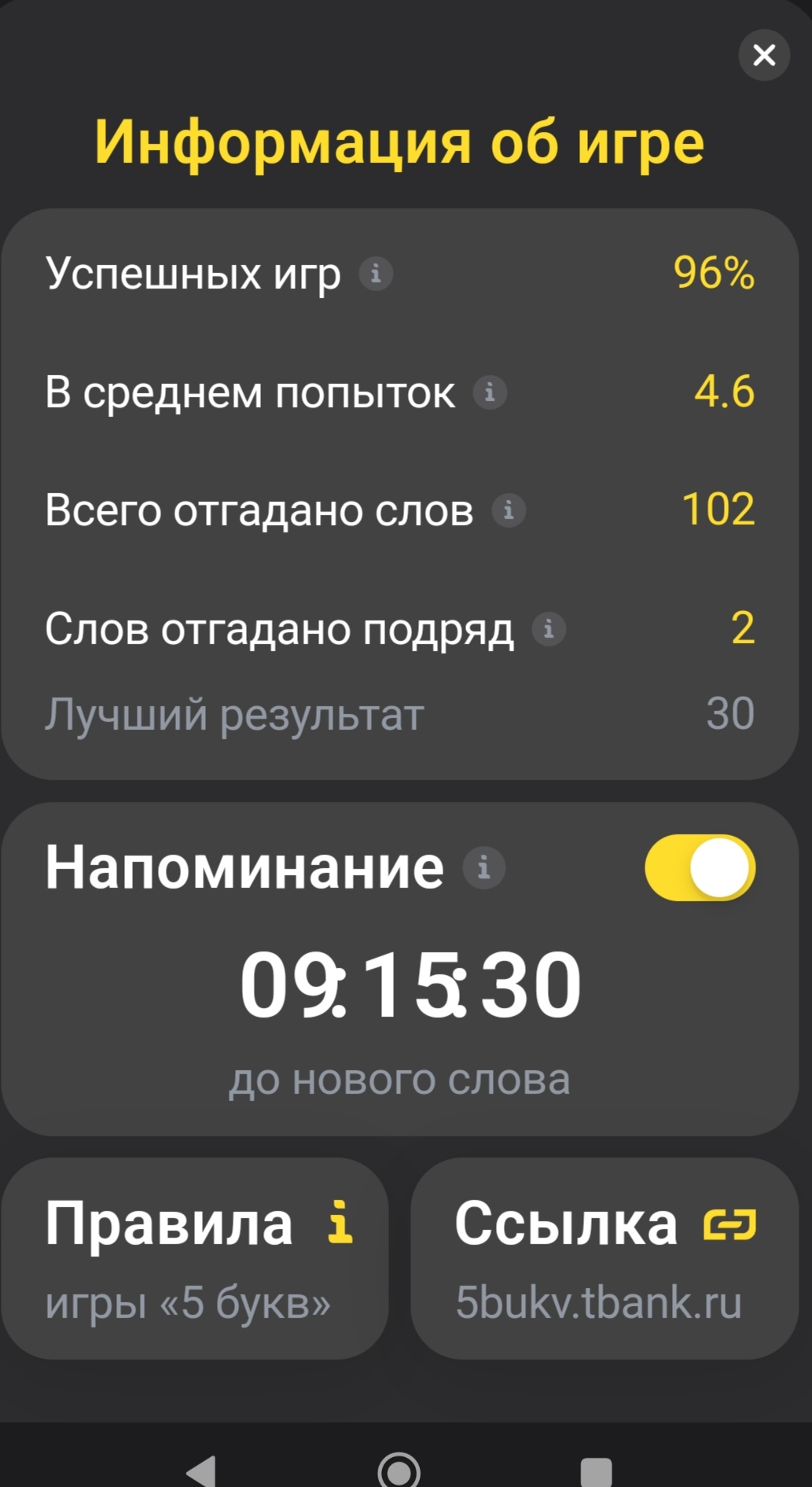
Task: Show info about В среднем попыток
Action: (x=490, y=392)
